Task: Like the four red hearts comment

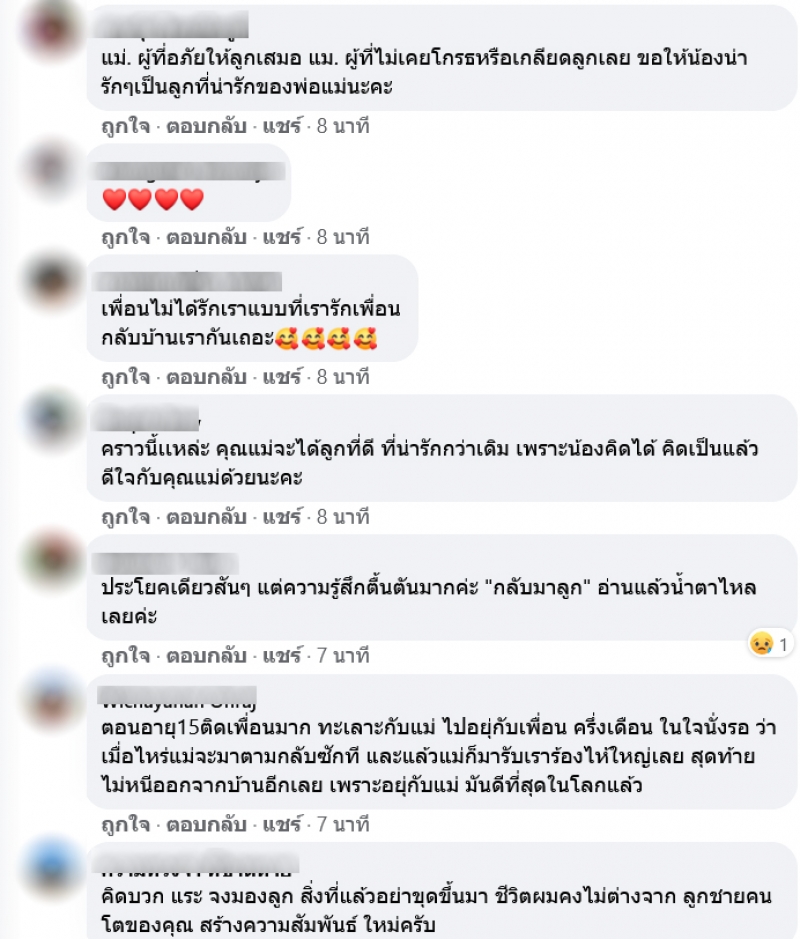Action: [125, 237]
